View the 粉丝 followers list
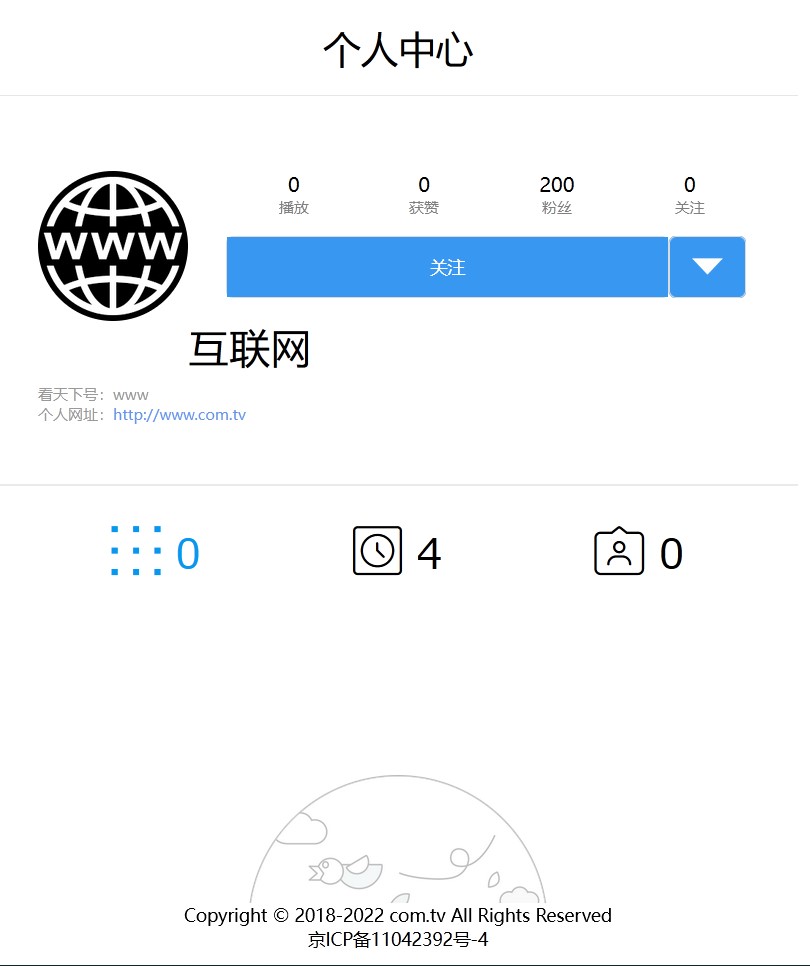Image resolution: width=810 pixels, height=966 pixels. pos(556,194)
